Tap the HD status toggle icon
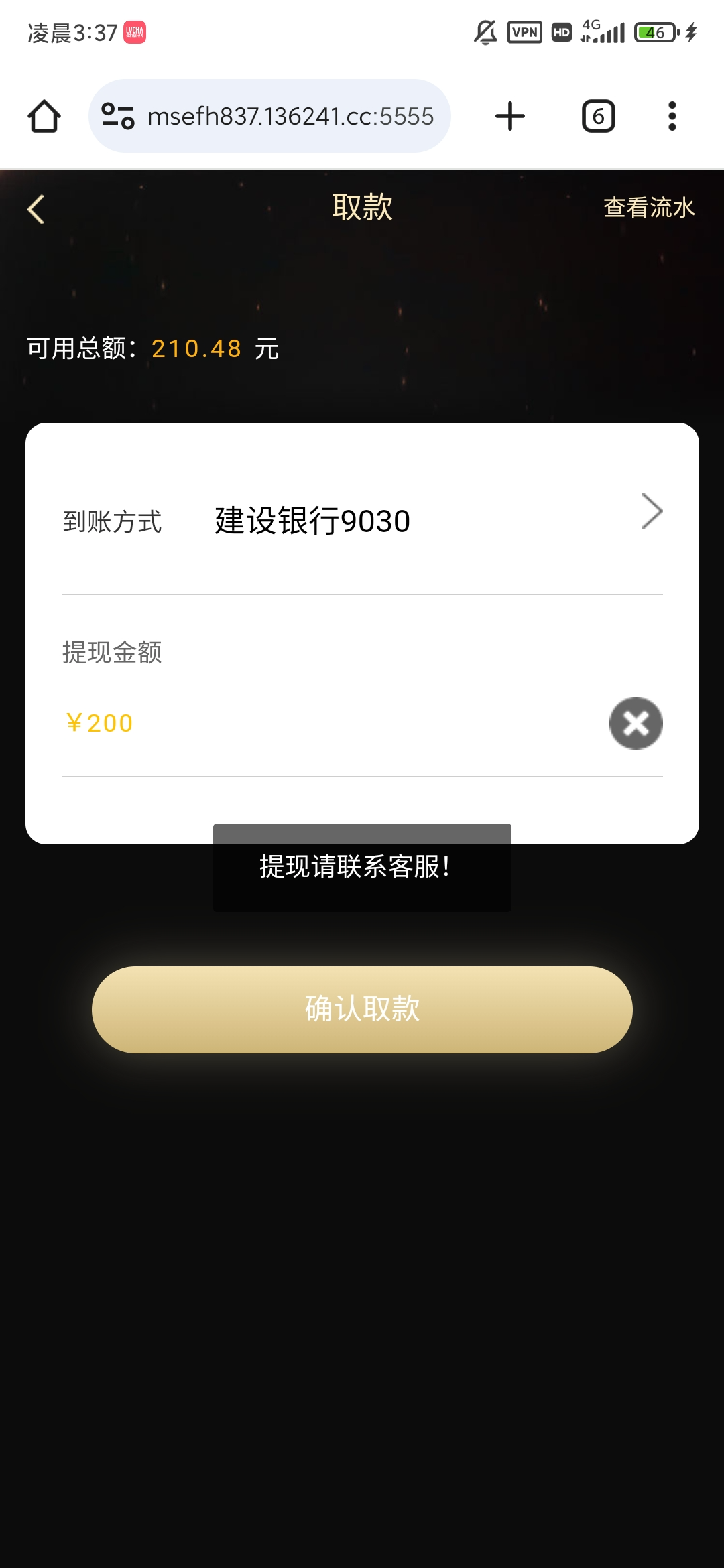Screen dimensions: 724x1568 click(x=560, y=32)
